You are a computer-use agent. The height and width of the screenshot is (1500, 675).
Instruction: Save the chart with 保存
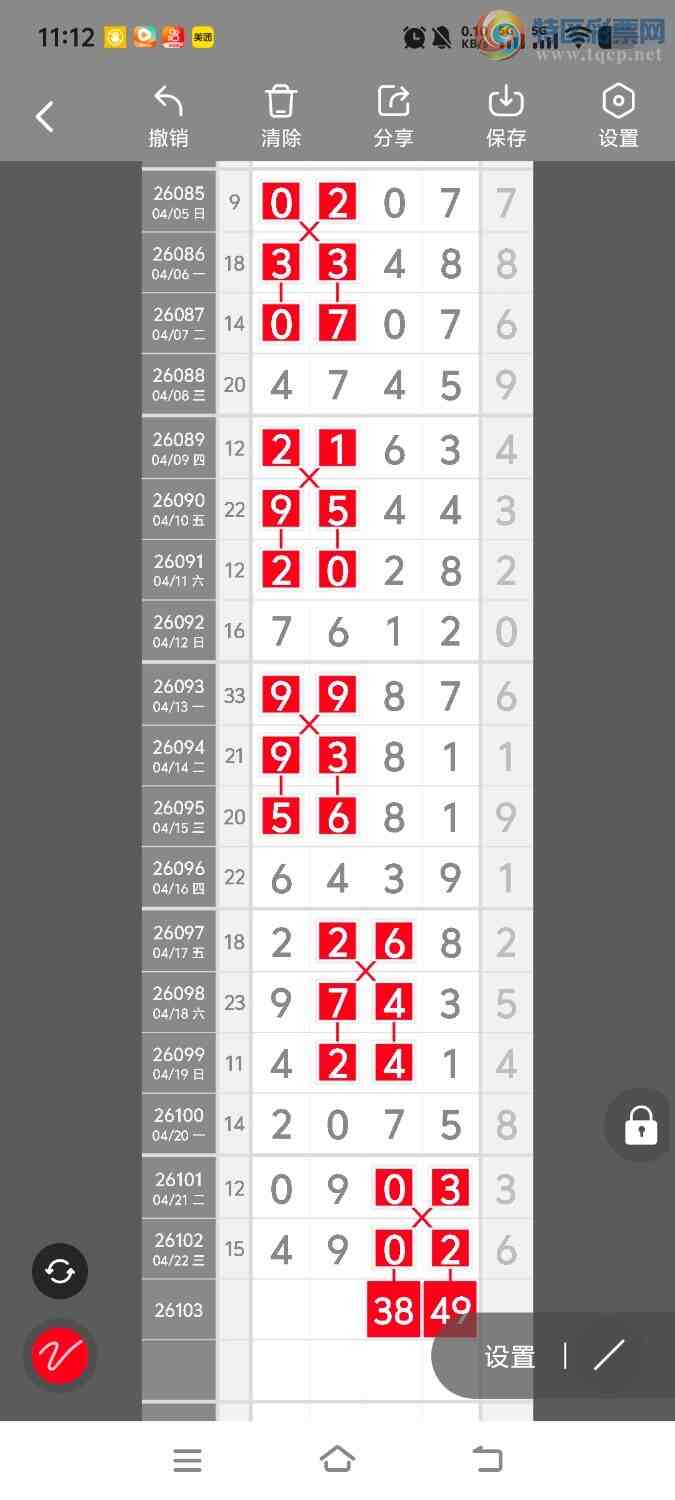(x=506, y=117)
